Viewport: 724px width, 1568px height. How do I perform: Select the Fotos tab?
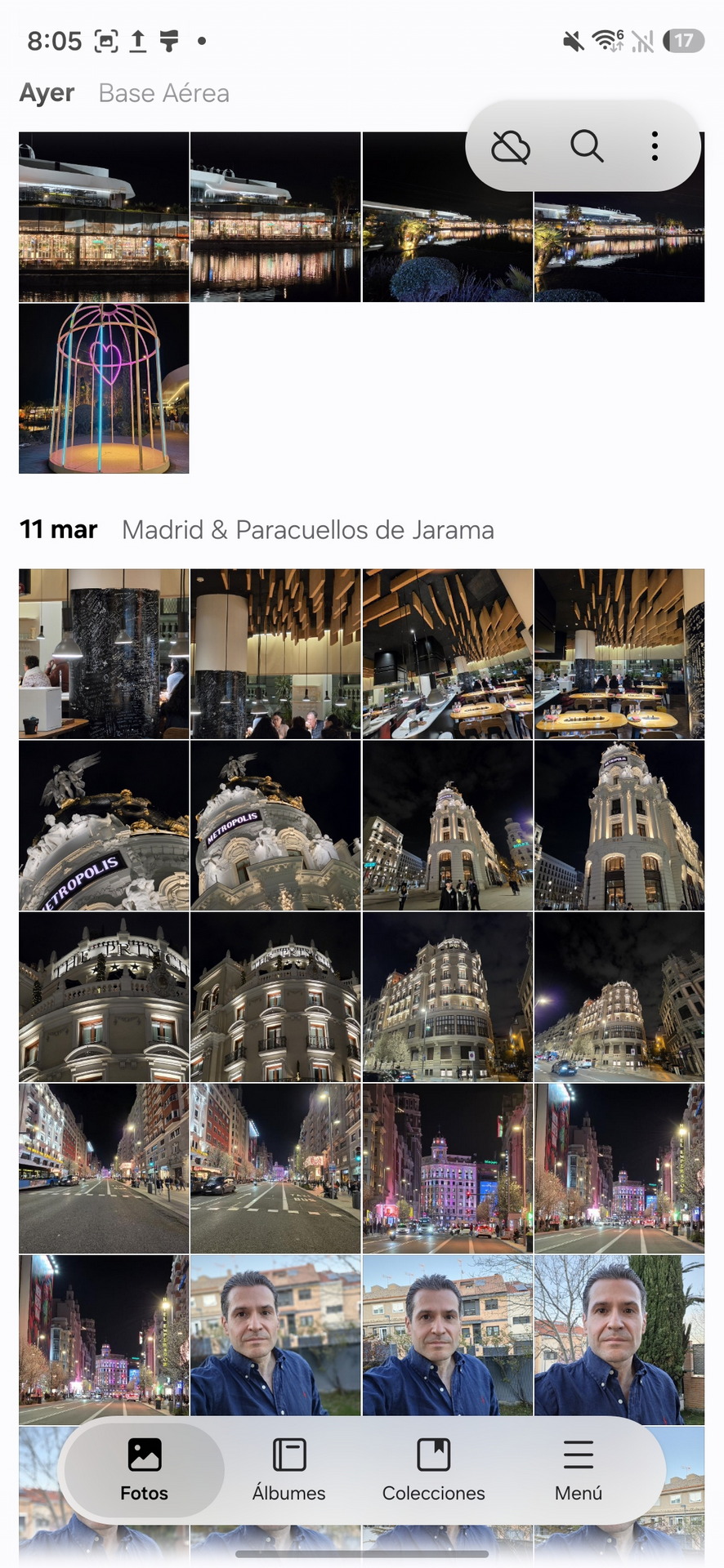144,1471
